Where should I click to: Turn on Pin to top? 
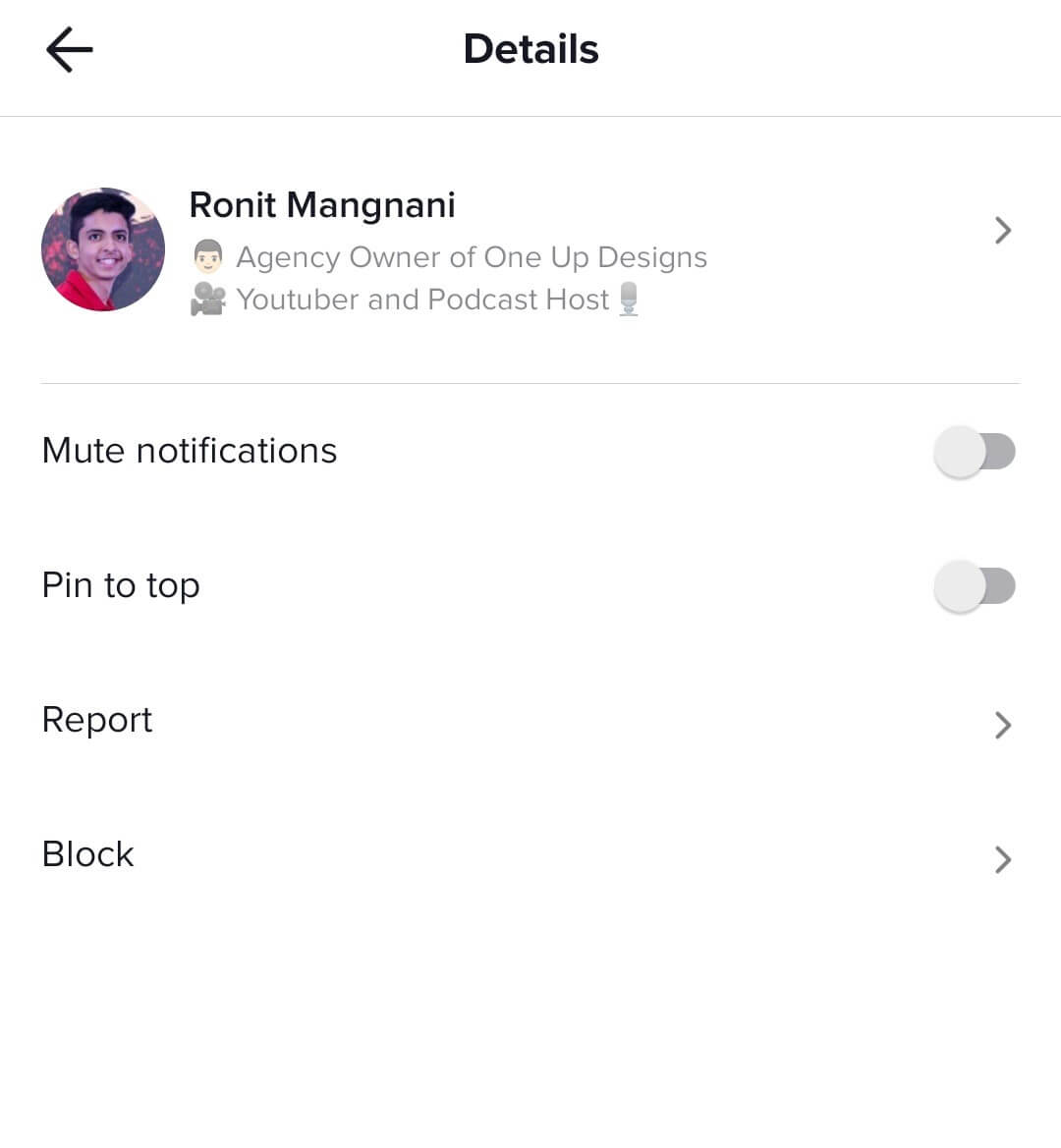tap(974, 586)
